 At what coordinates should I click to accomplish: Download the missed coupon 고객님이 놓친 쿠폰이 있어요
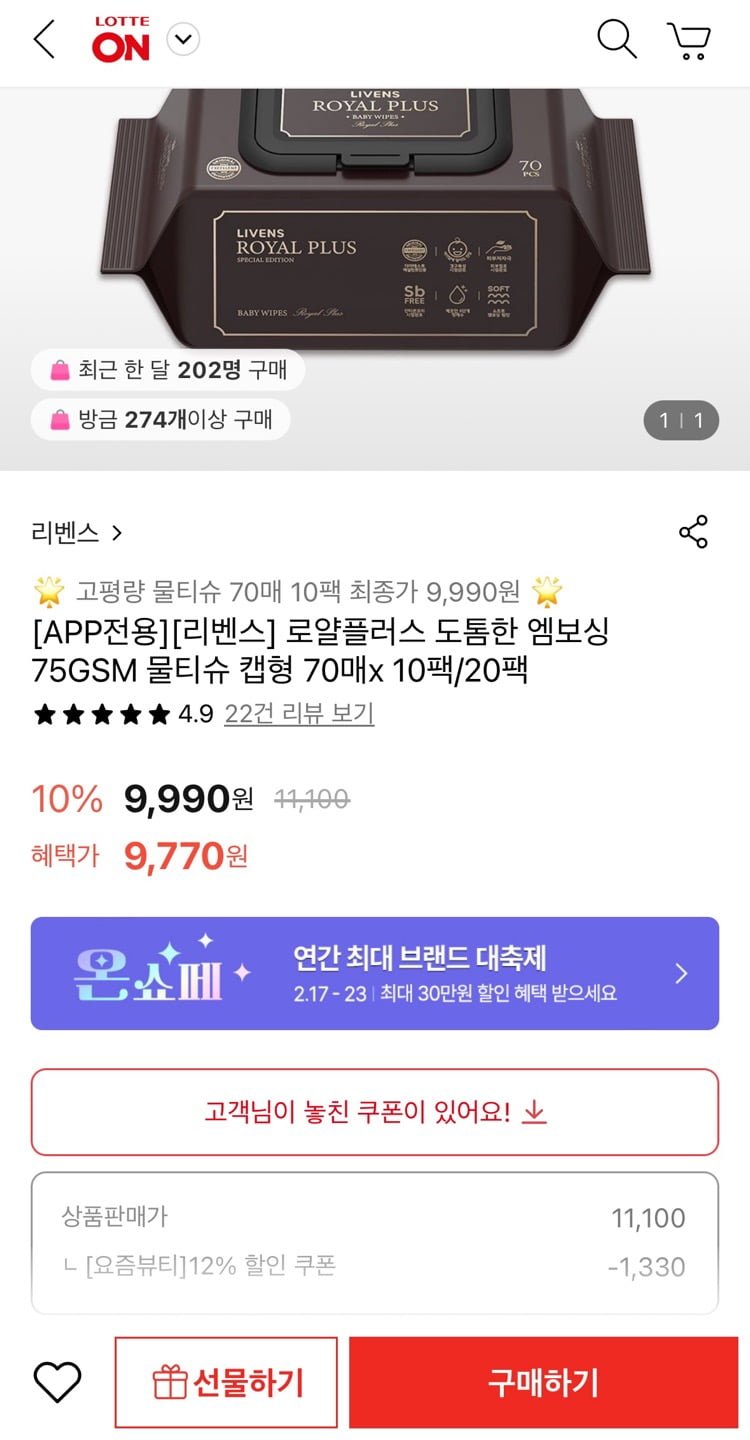pos(374,1112)
